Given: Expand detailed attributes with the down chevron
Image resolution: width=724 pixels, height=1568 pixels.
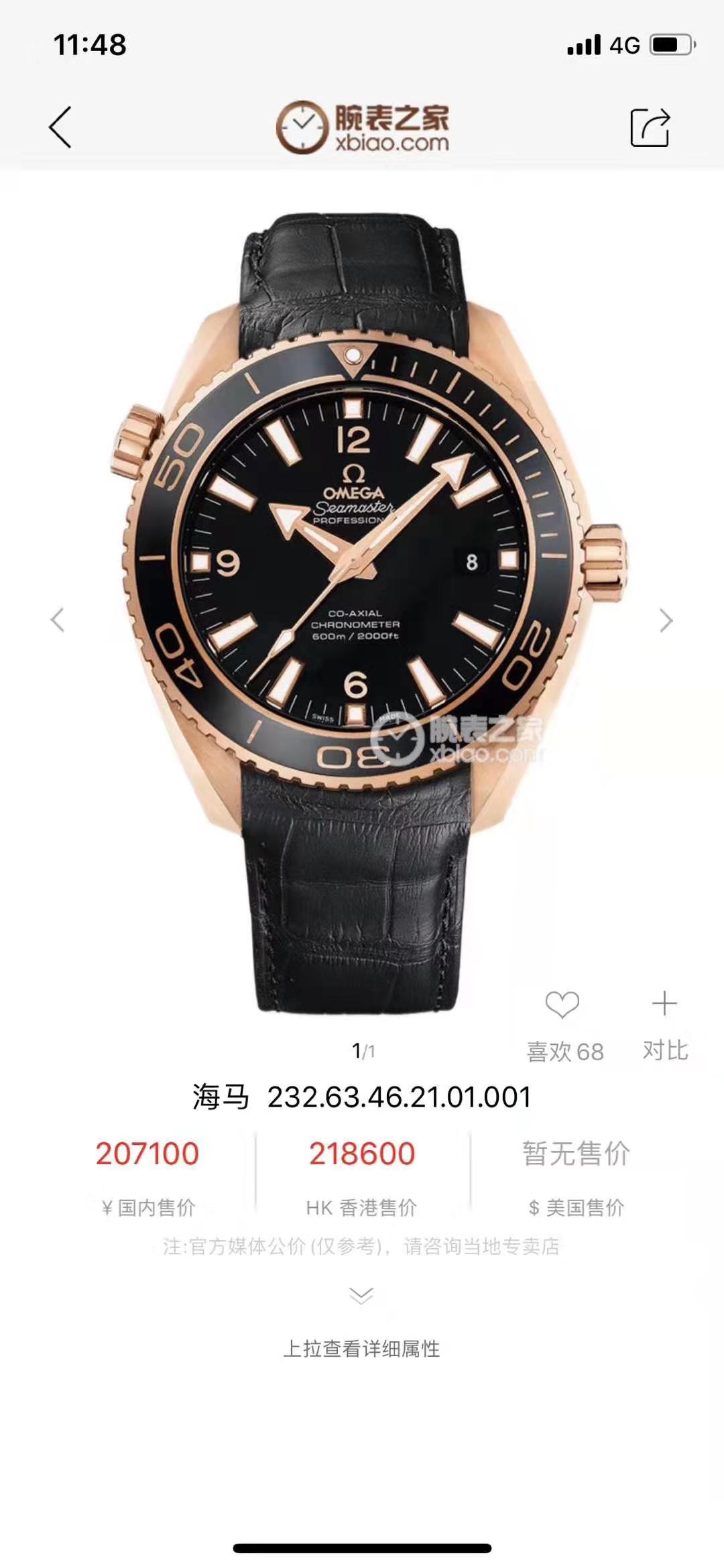Looking at the screenshot, I should pyautogui.click(x=361, y=1295).
